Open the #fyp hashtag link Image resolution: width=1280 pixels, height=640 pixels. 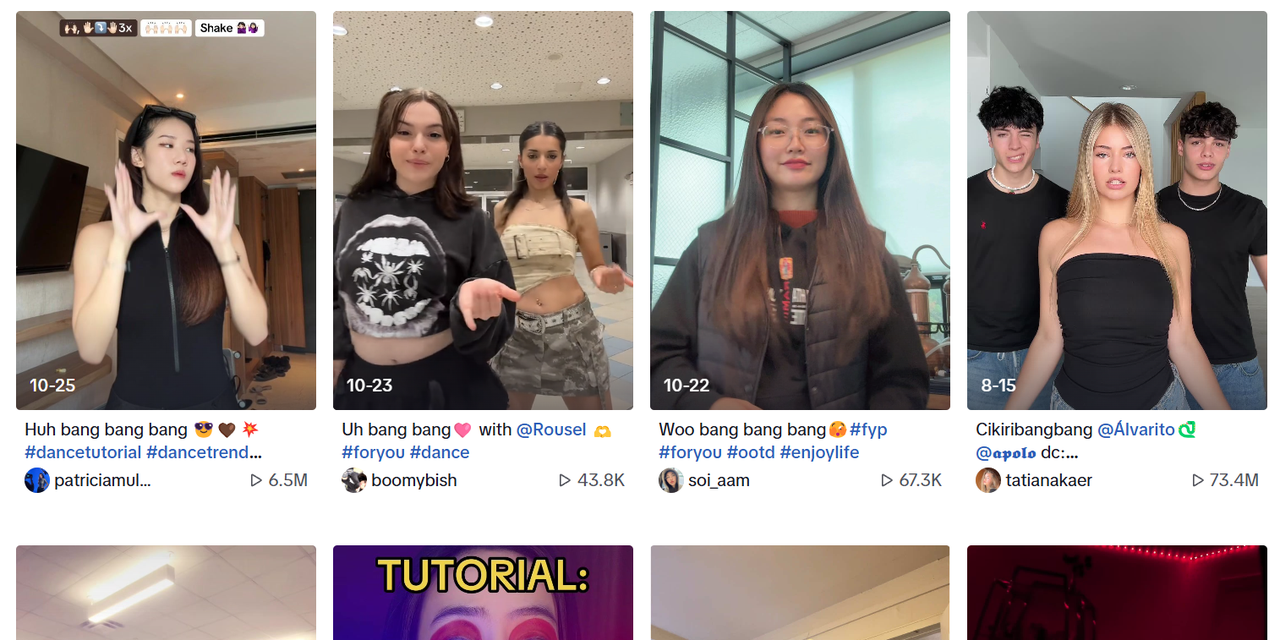click(x=868, y=429)
